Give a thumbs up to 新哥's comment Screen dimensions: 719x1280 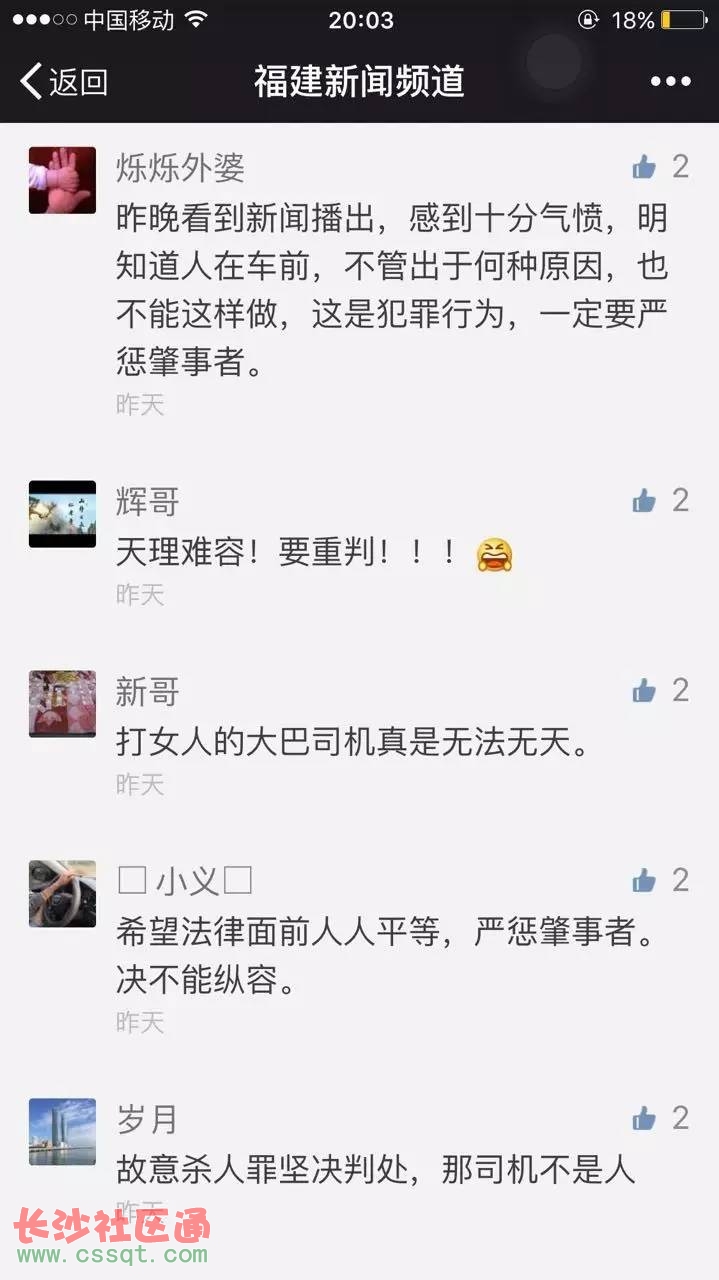[x=645, y=690]
